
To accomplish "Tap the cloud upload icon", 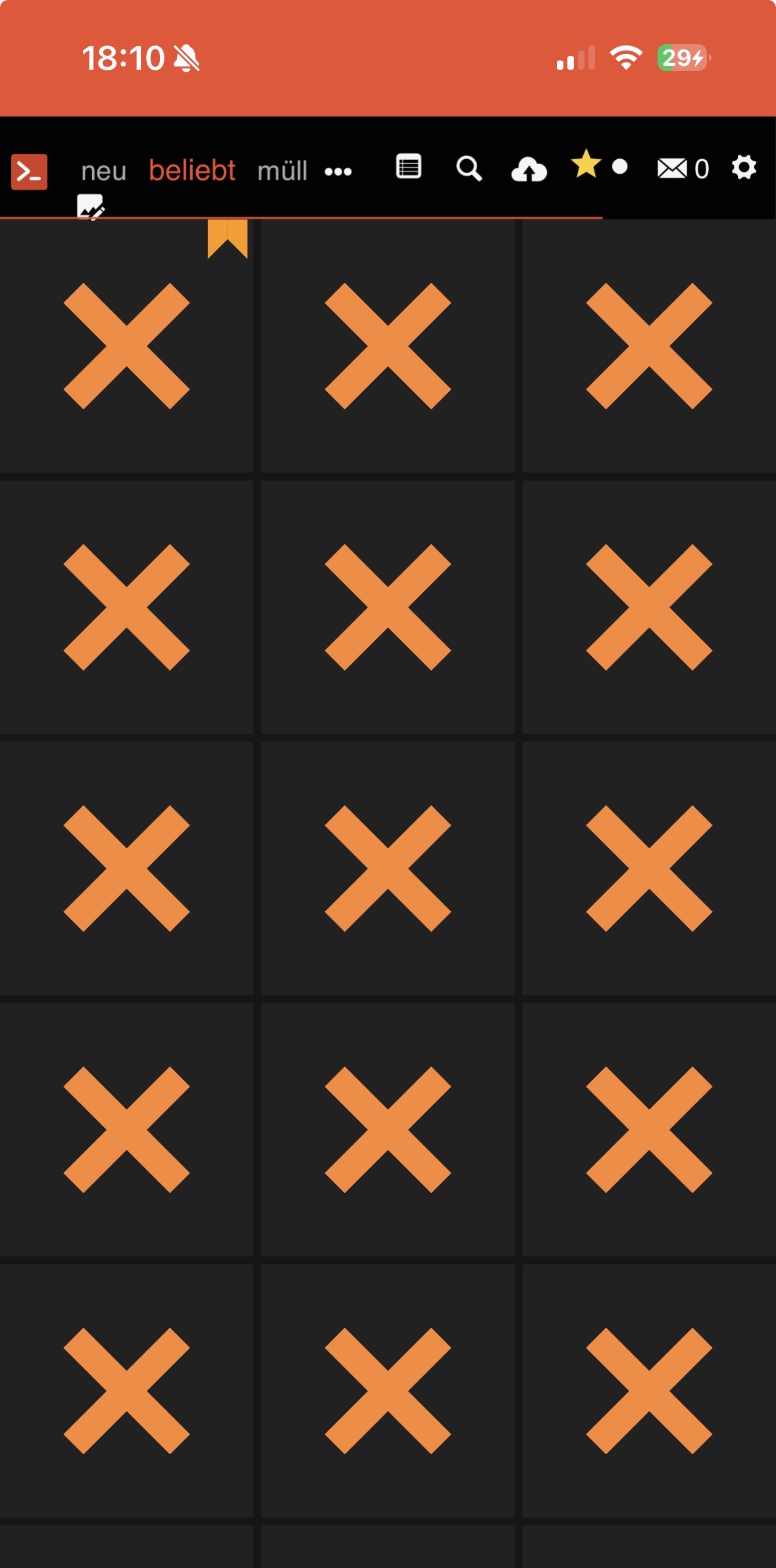I will point(529,169).
